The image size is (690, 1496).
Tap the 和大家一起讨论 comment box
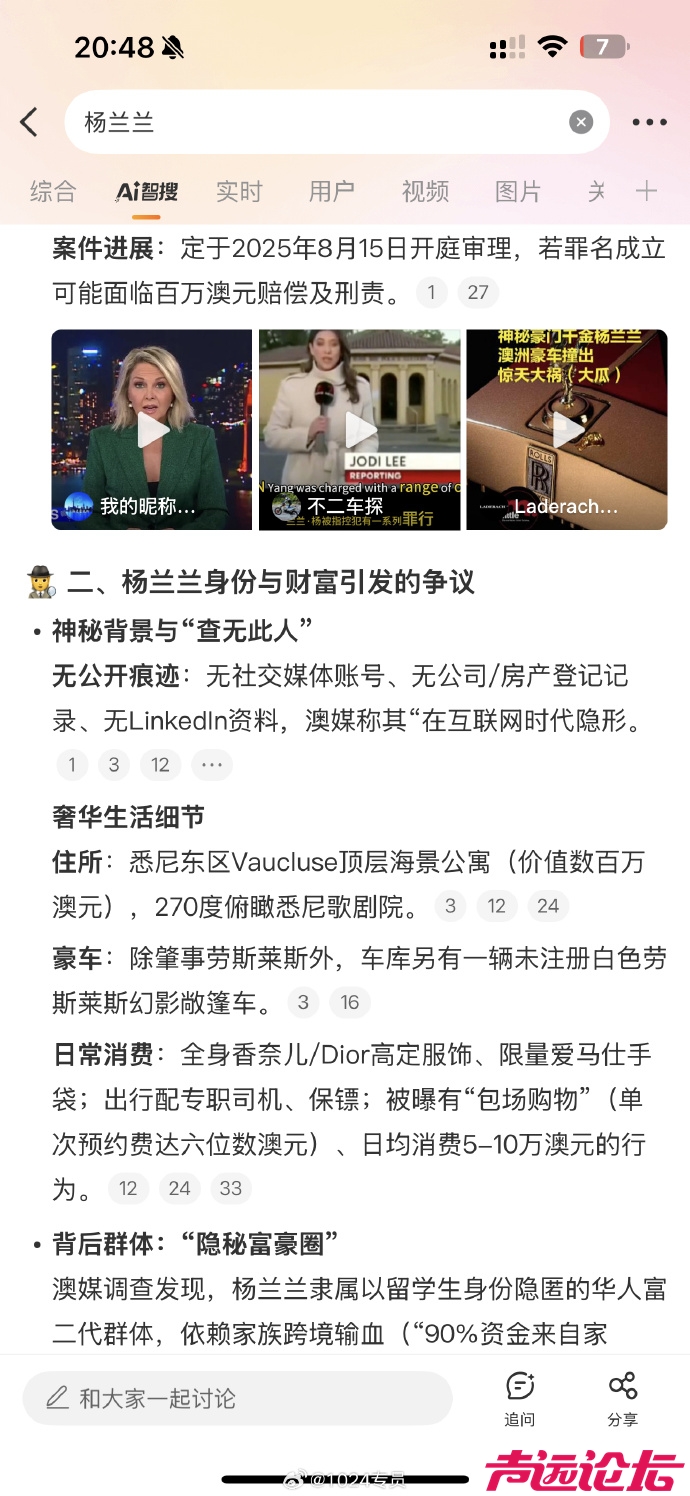point(237,1397)
